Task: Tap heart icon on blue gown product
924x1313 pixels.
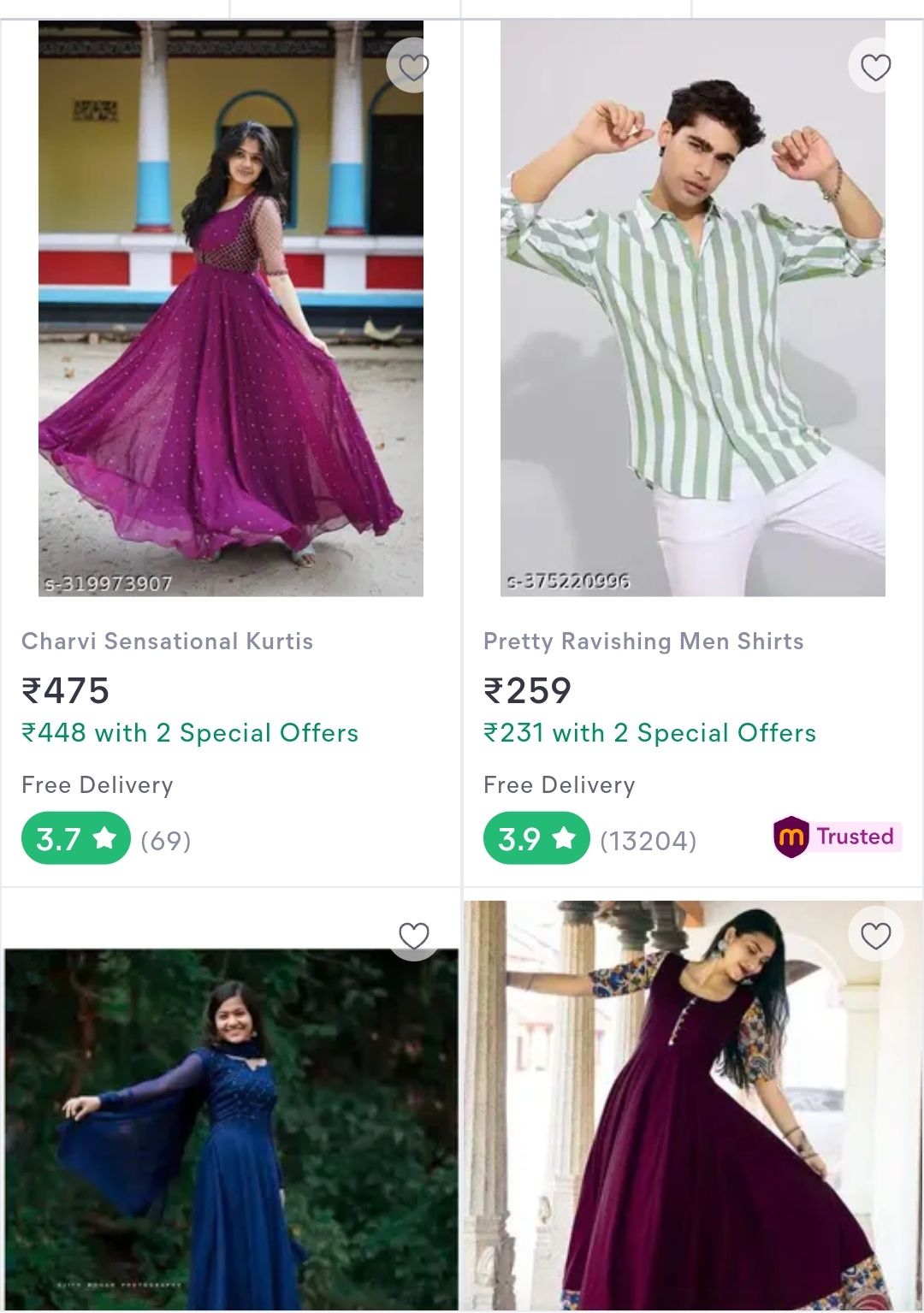Action: pos(413,936)
